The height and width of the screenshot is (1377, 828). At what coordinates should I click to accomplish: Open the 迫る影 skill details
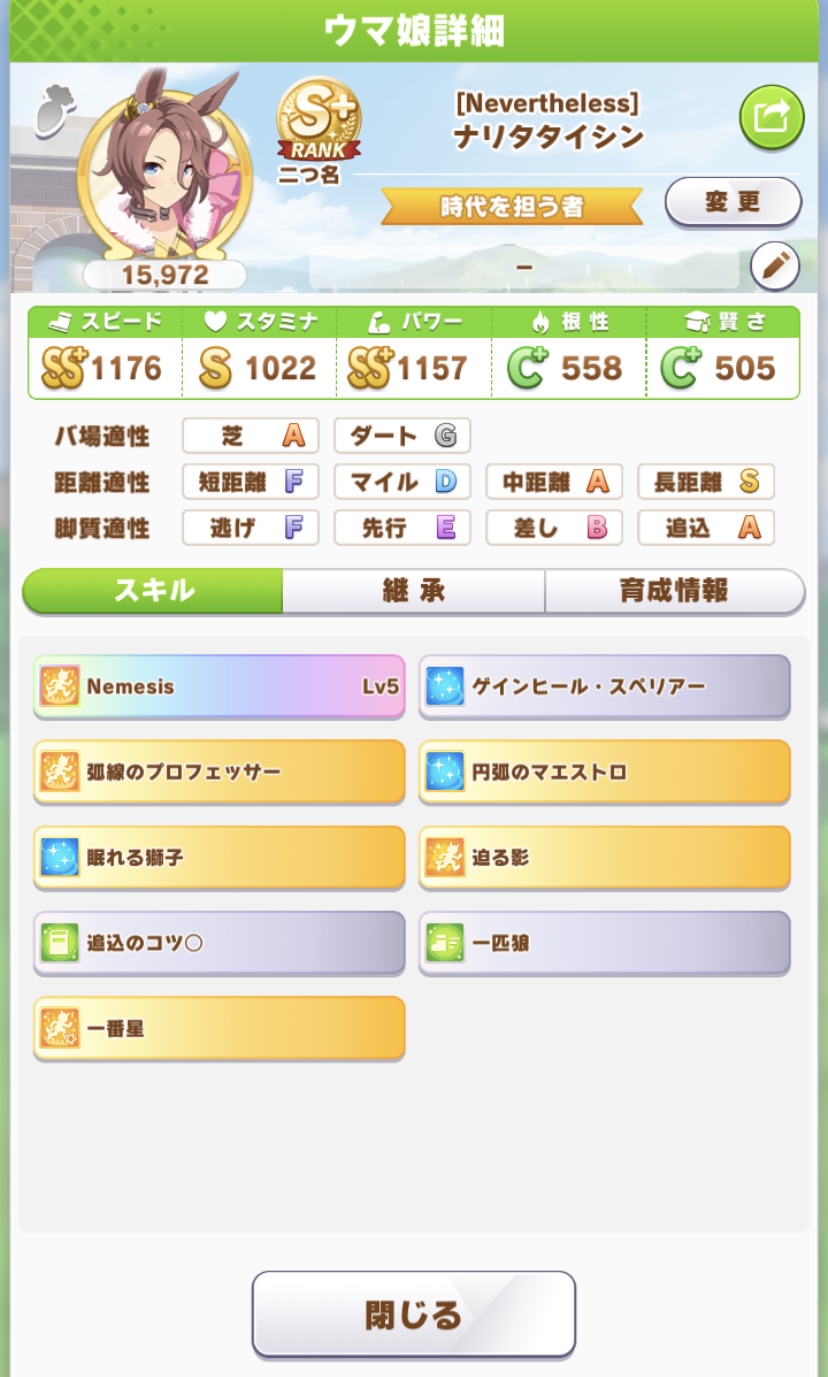coord(604,857)
